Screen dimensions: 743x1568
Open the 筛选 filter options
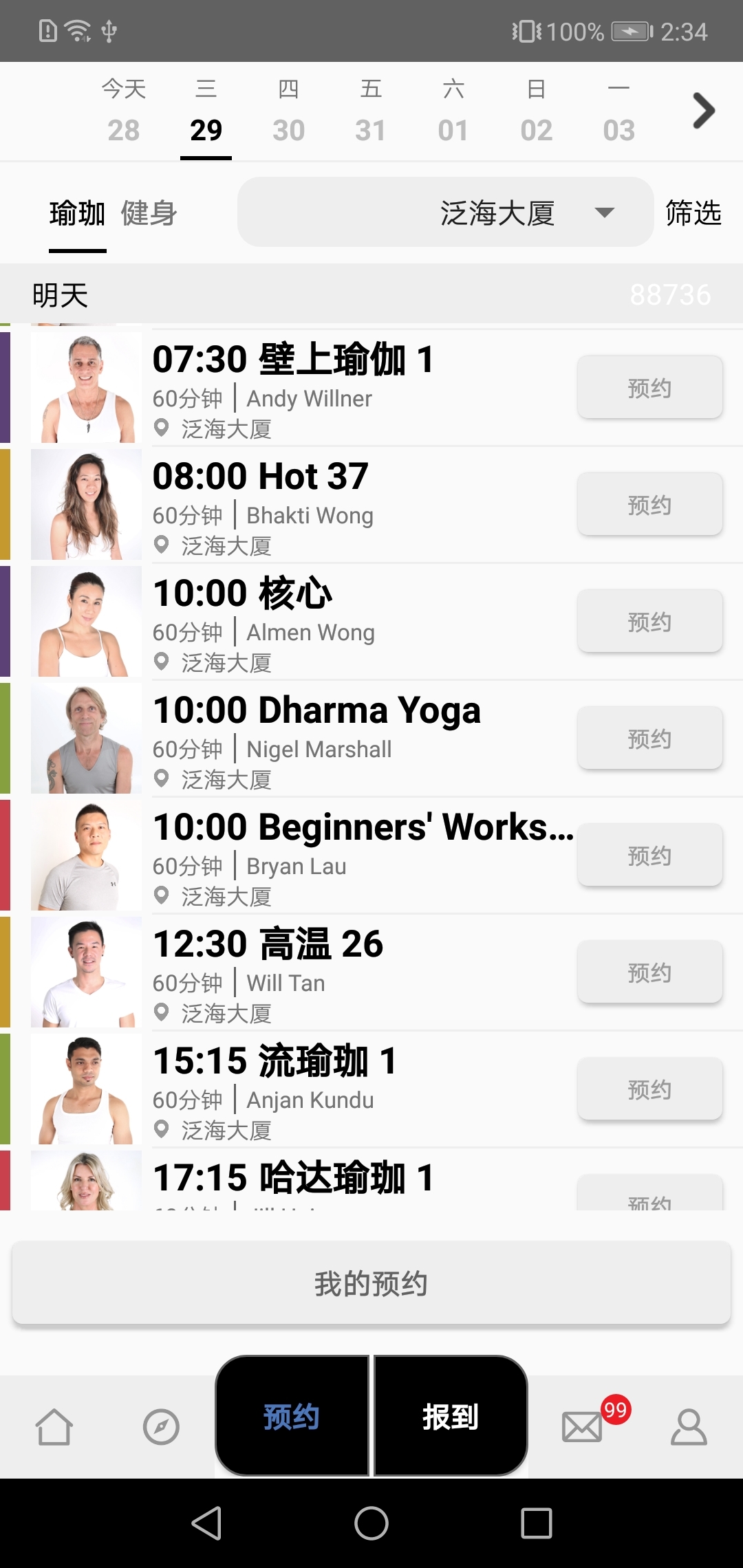coord(693,213)
